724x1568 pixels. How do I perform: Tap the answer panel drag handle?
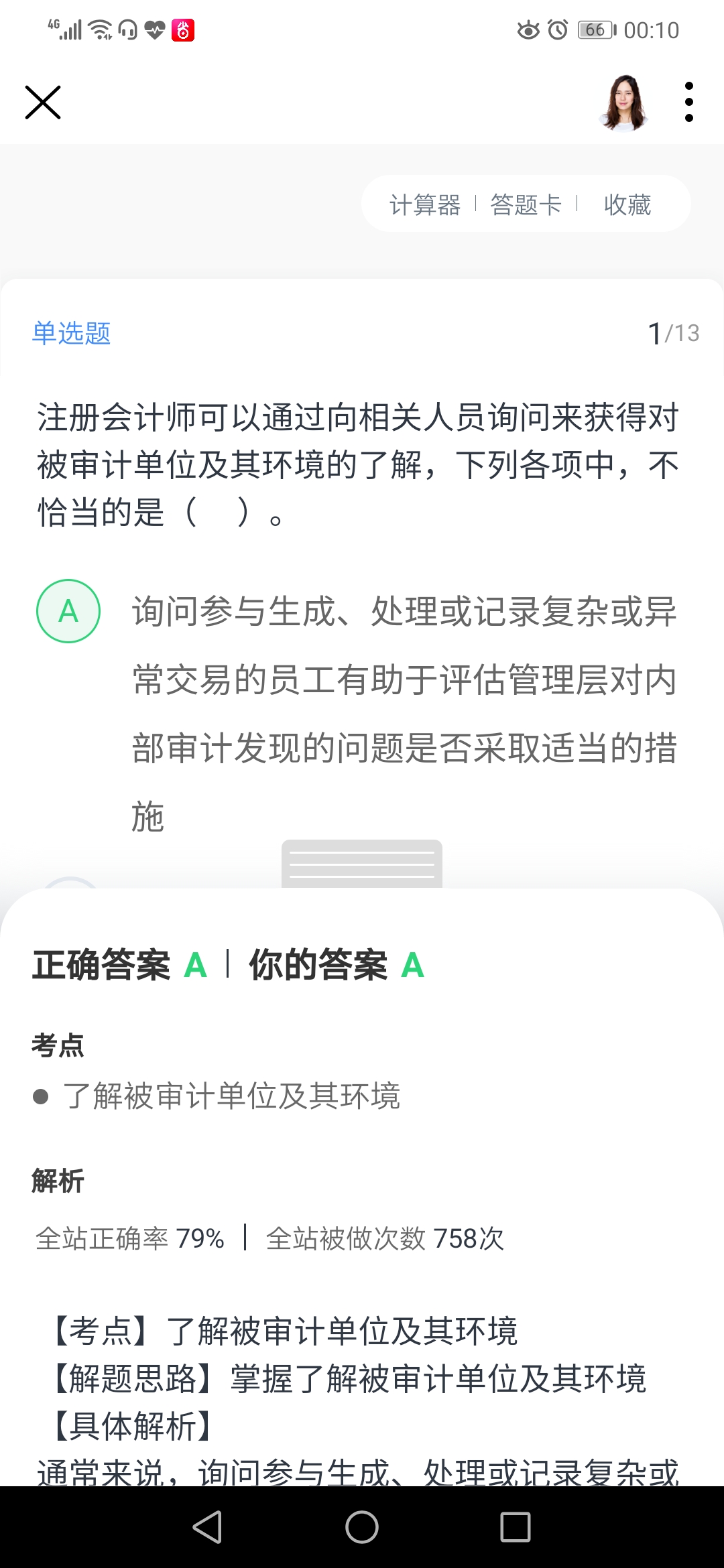pos(362,864)
